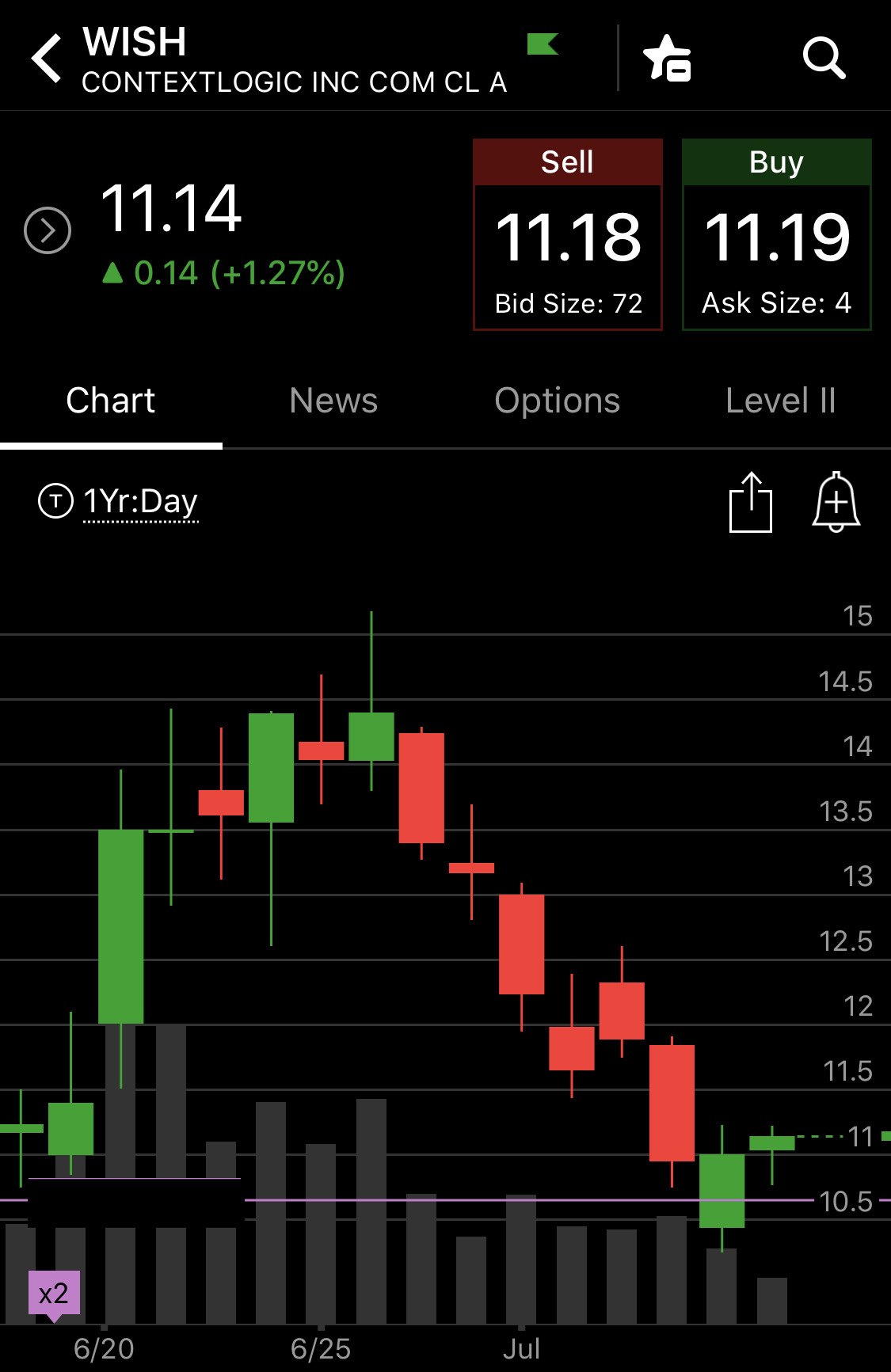The width and height of the screenshot is (891, 1372).
Task: Change the 1Yr:Day chart timeframe
Action: coord(139,502)
